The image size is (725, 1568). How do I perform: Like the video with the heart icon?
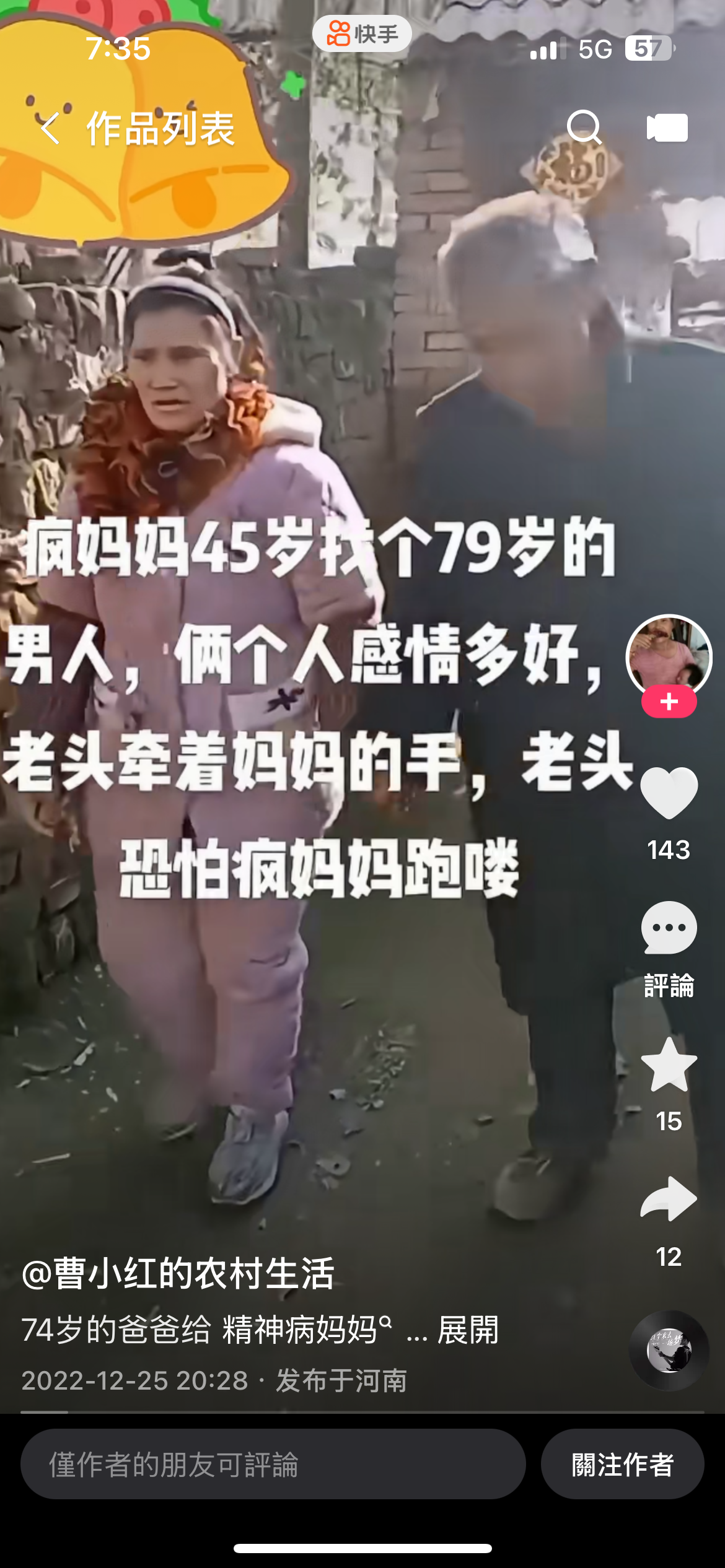pos(669,792)
